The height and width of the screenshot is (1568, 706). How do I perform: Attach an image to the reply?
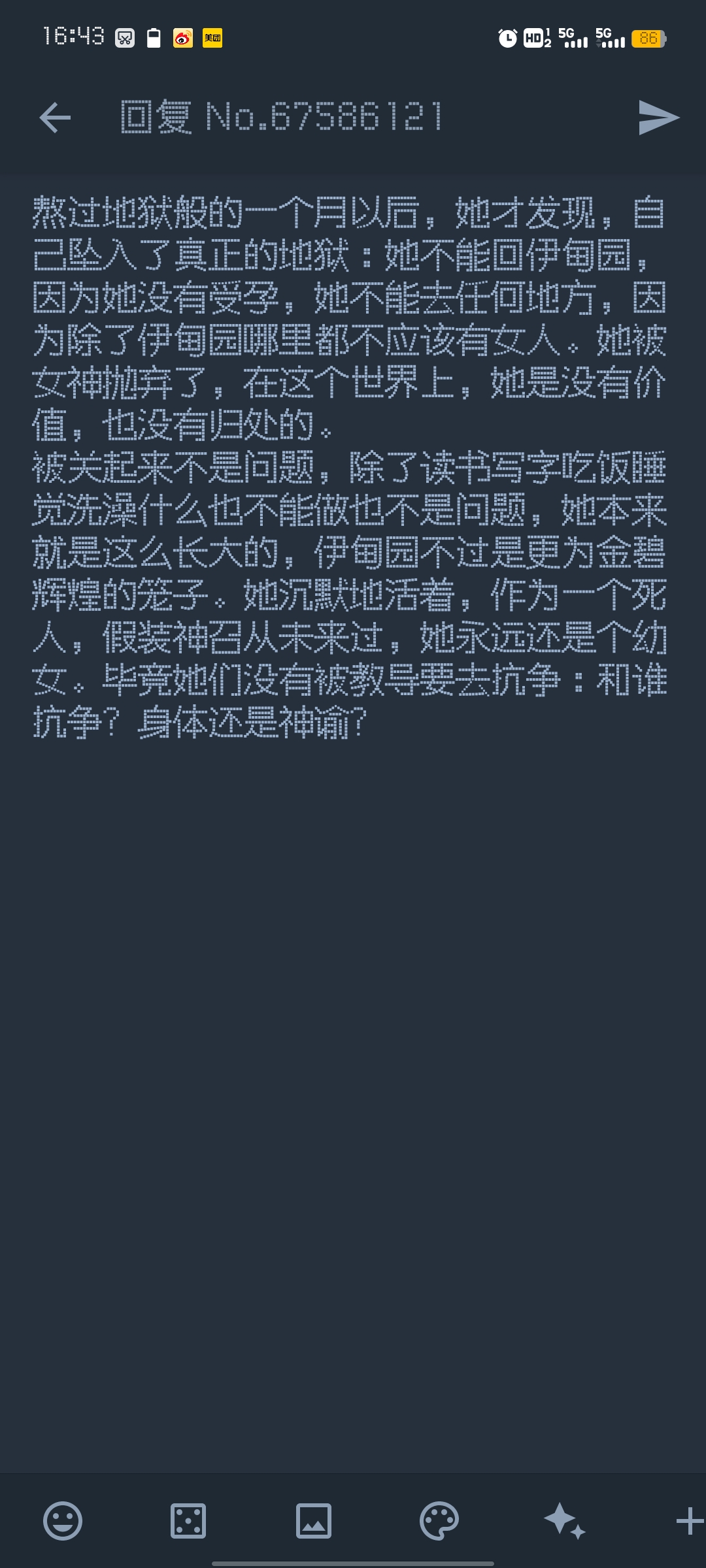point(314,1521)
